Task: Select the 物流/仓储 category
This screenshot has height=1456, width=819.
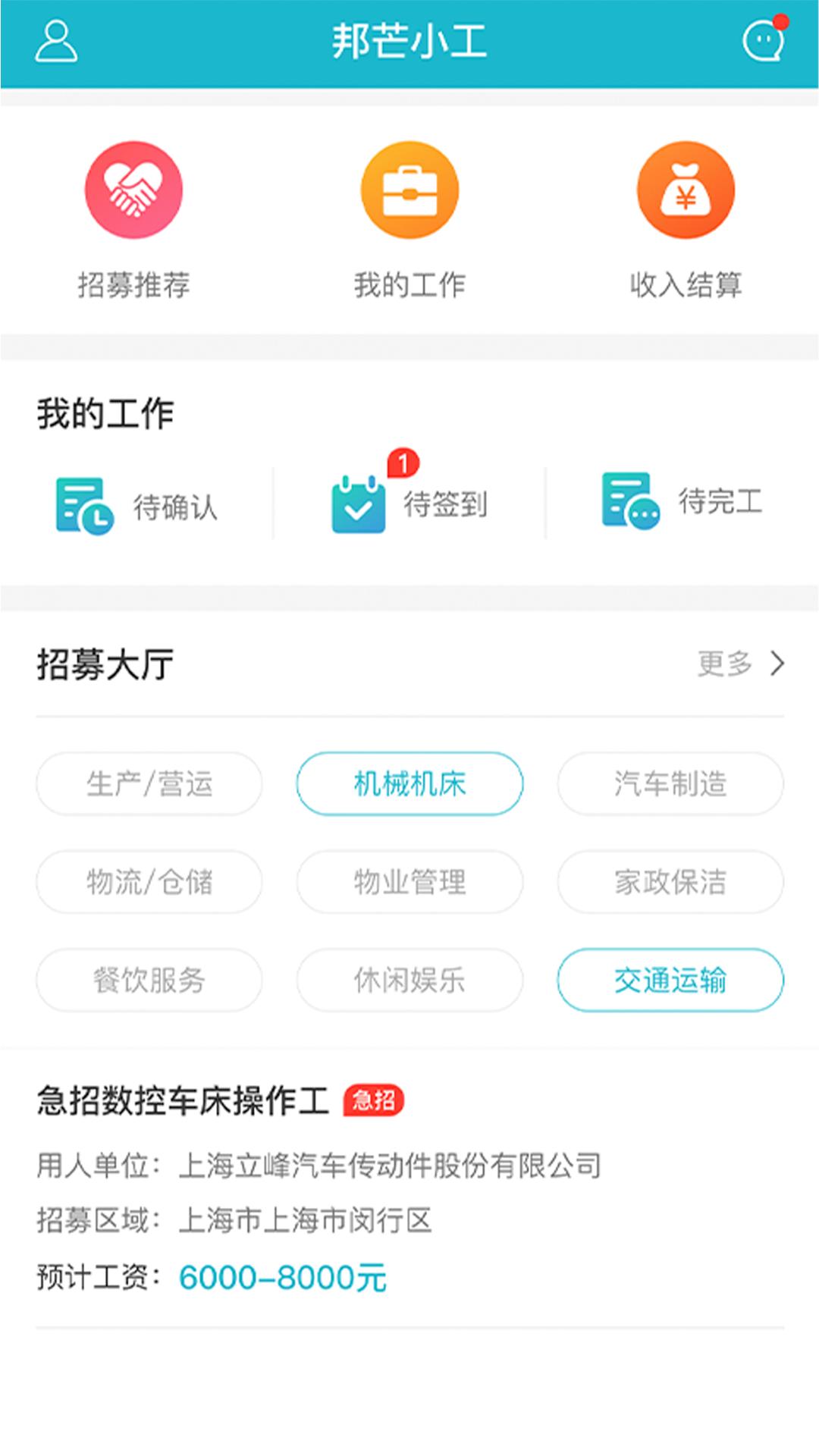Action: (149, 882)
